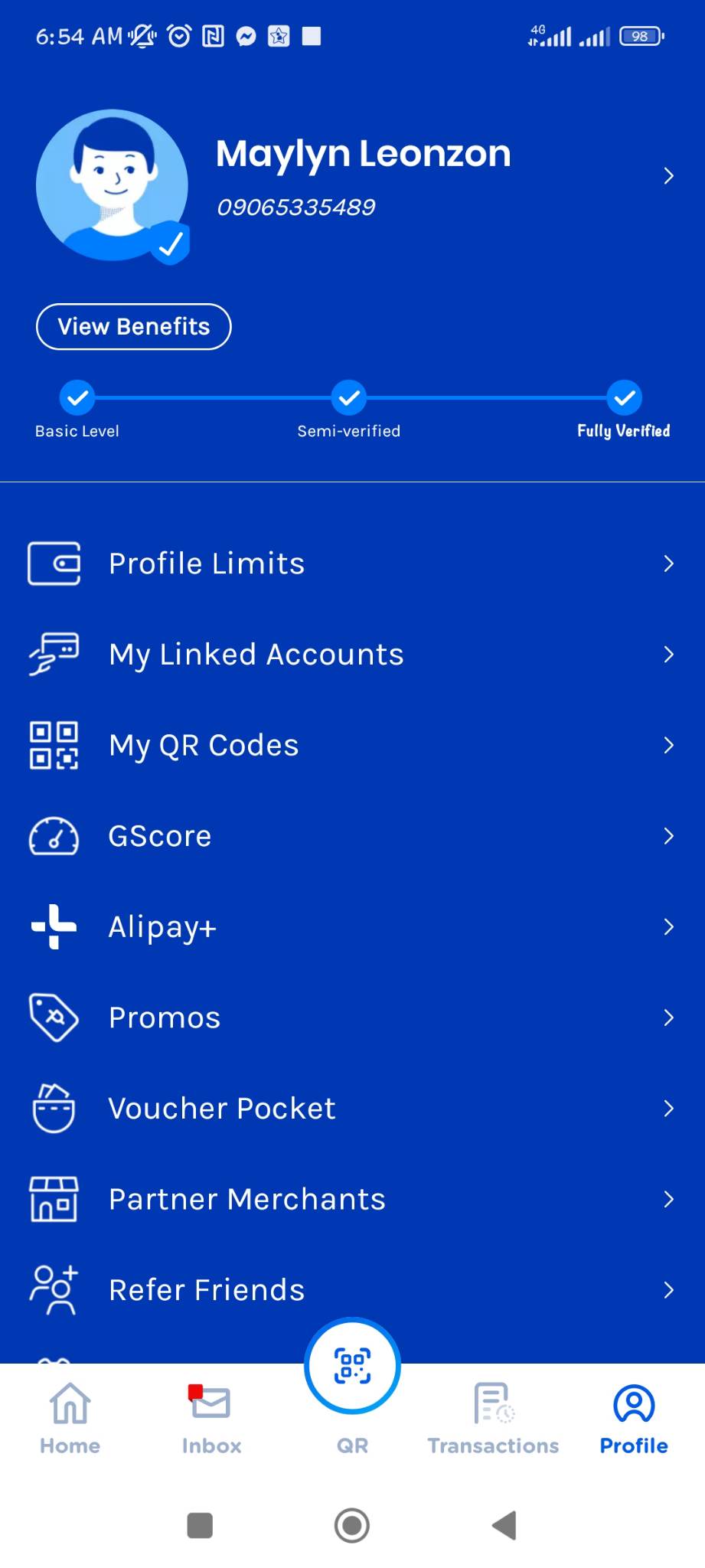Tap the system back button
The height and width of the screenshot is (1568, 705).
pos(504,1525)
